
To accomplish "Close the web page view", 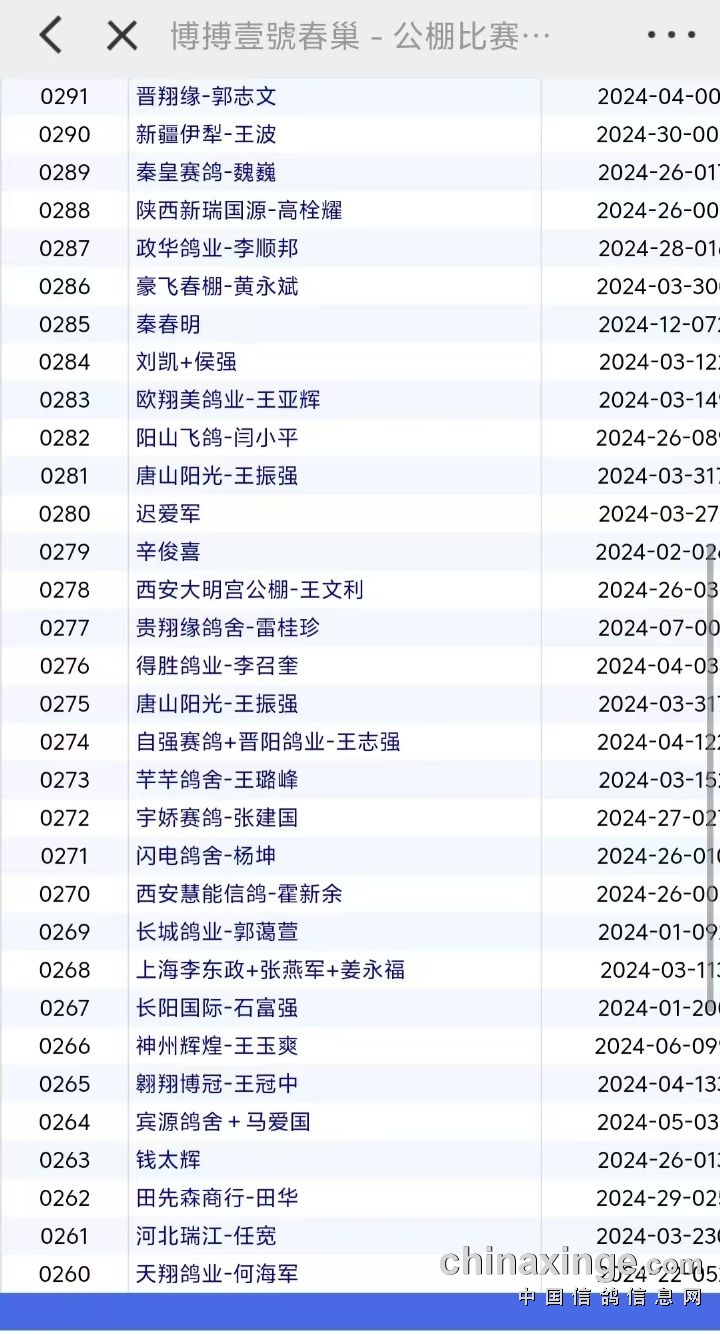I will [122, 37].
